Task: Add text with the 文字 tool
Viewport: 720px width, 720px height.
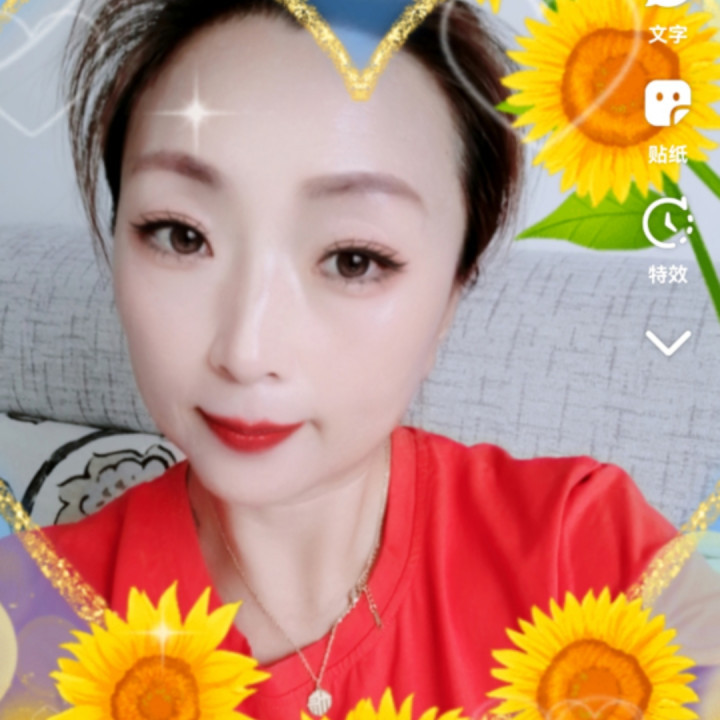Action: coord(667,20)
